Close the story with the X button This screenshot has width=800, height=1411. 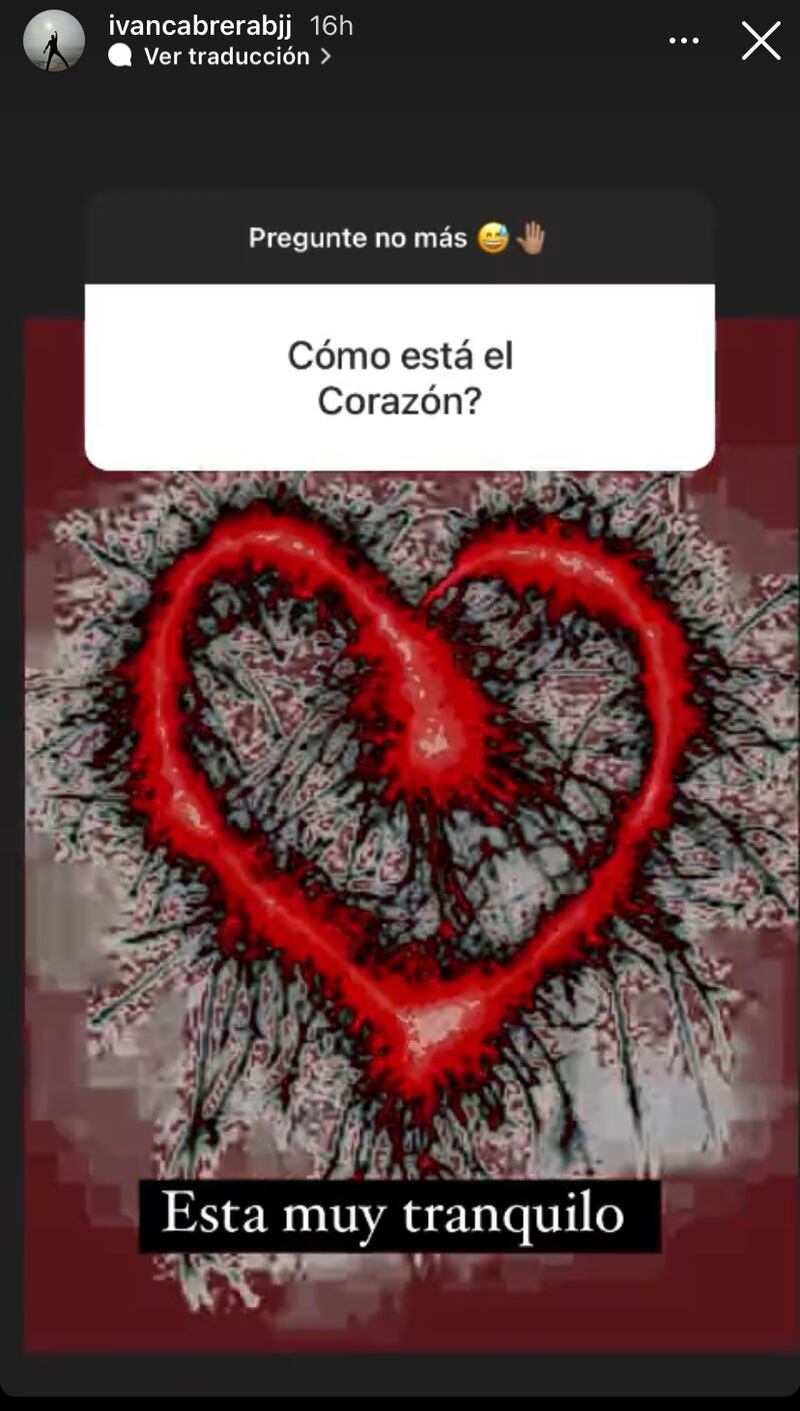click(761, 41)
